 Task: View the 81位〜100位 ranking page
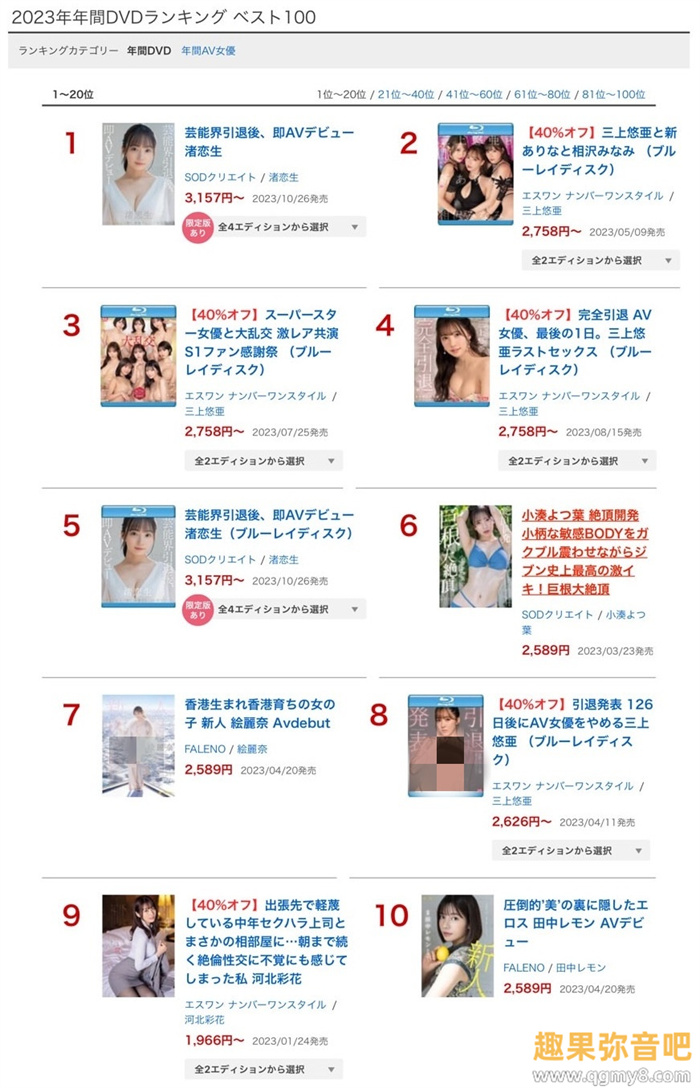613,94
